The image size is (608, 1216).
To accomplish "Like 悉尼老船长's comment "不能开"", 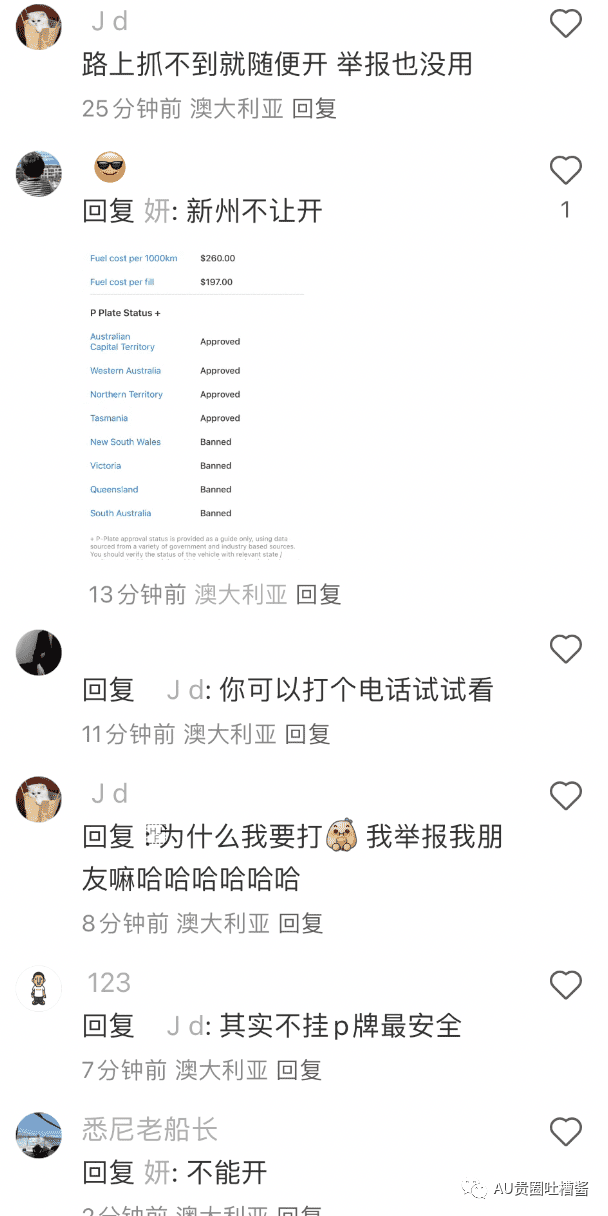I will click(x=566, y=1132).
